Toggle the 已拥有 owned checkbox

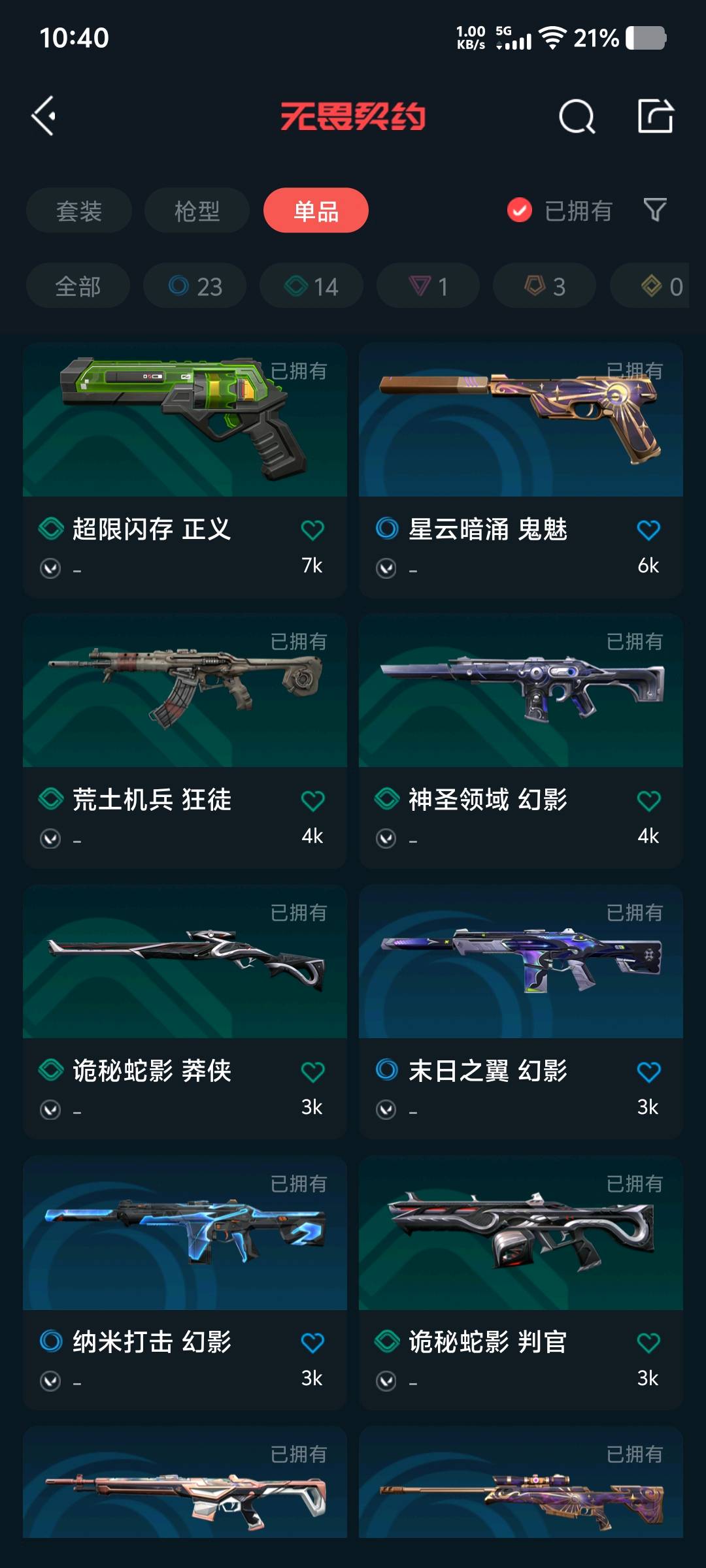pyautogui.click(x=520, y=210)
